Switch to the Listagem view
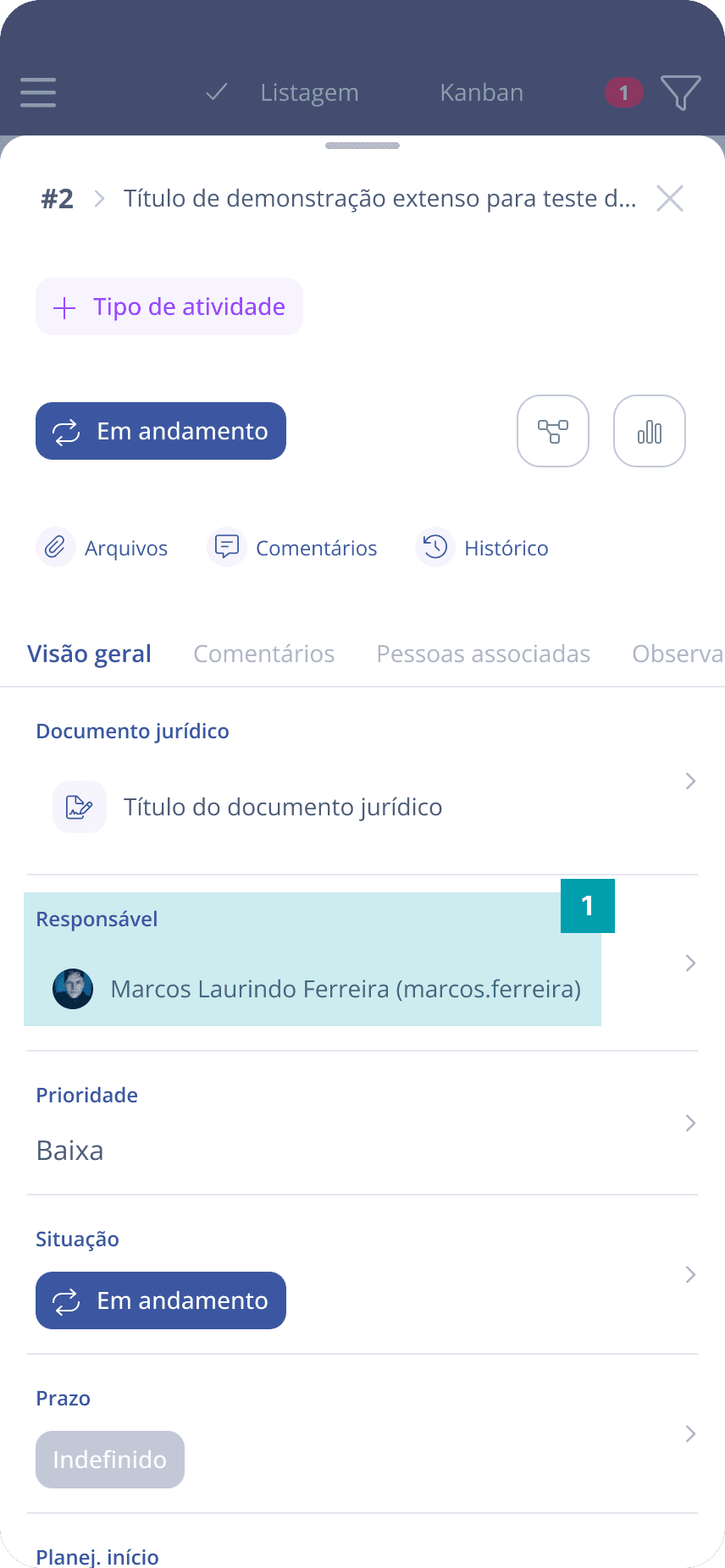This screenshot has width=725, height=1568. pyautogui.click(x=309, y=93)
